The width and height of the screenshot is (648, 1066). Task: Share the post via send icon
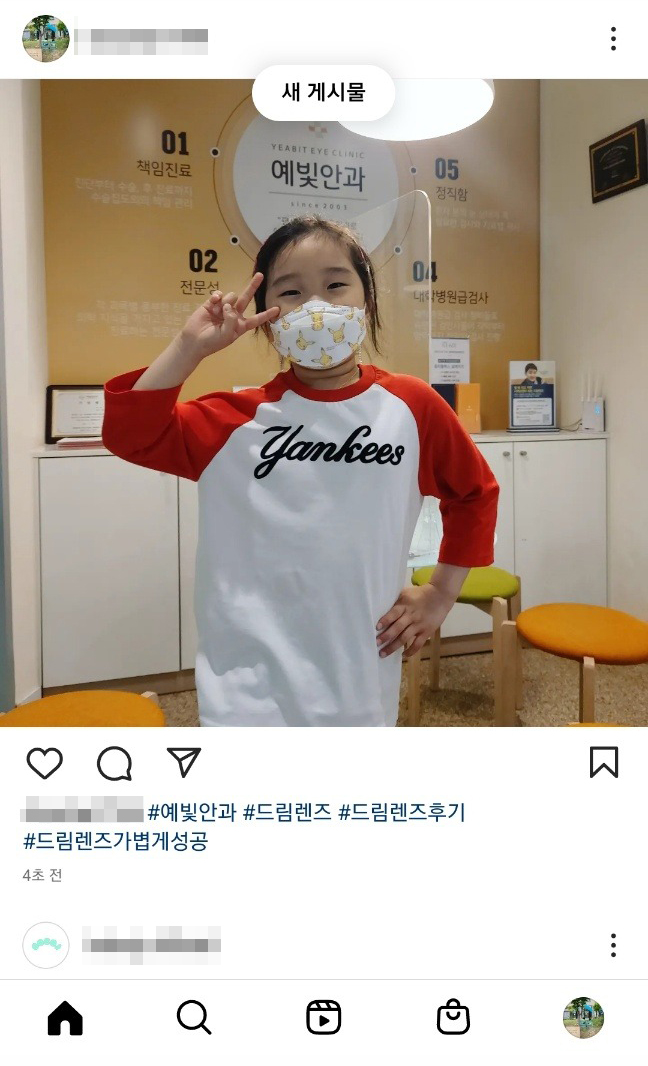(184, 762)
